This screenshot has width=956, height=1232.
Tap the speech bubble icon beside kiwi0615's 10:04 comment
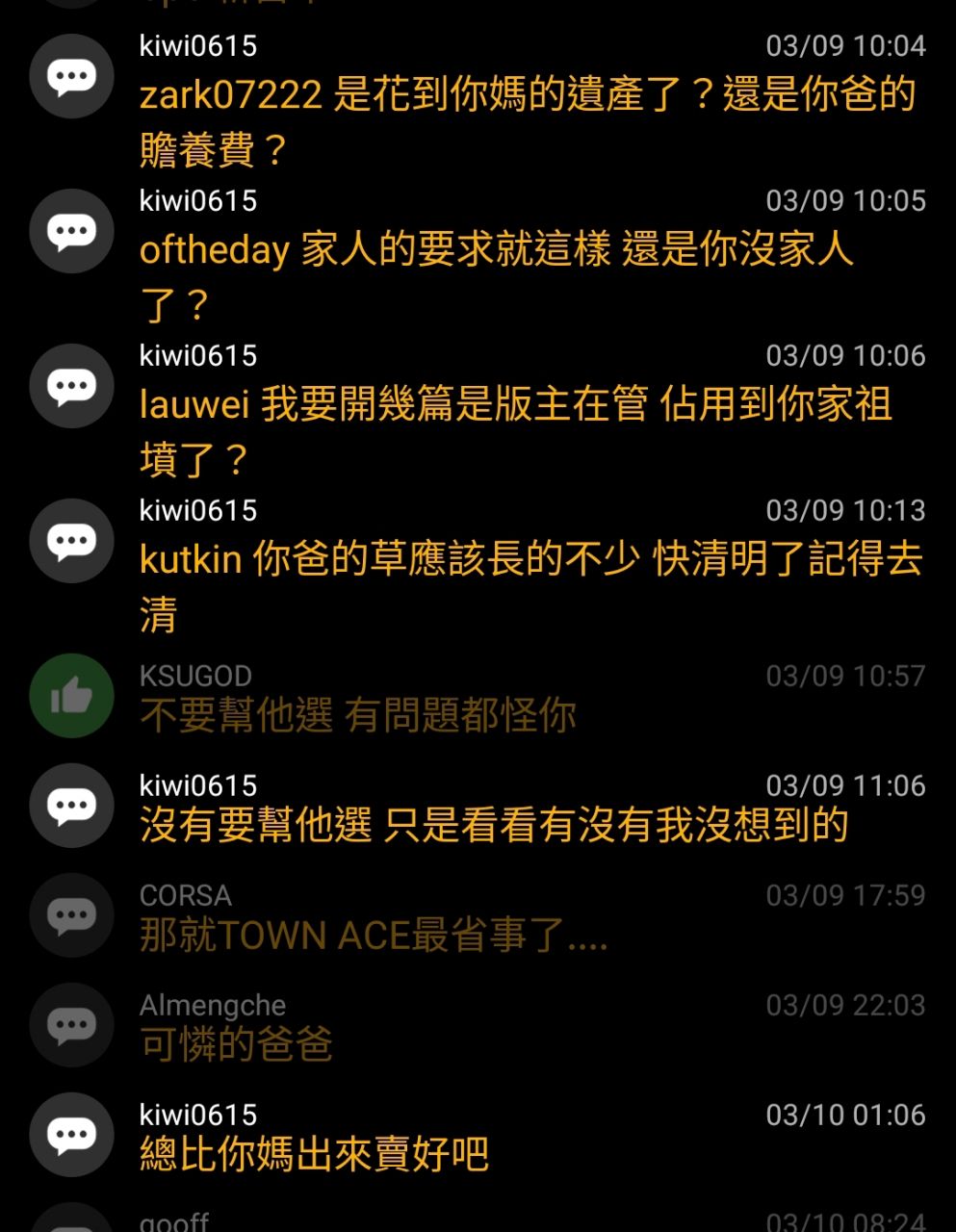70,76
